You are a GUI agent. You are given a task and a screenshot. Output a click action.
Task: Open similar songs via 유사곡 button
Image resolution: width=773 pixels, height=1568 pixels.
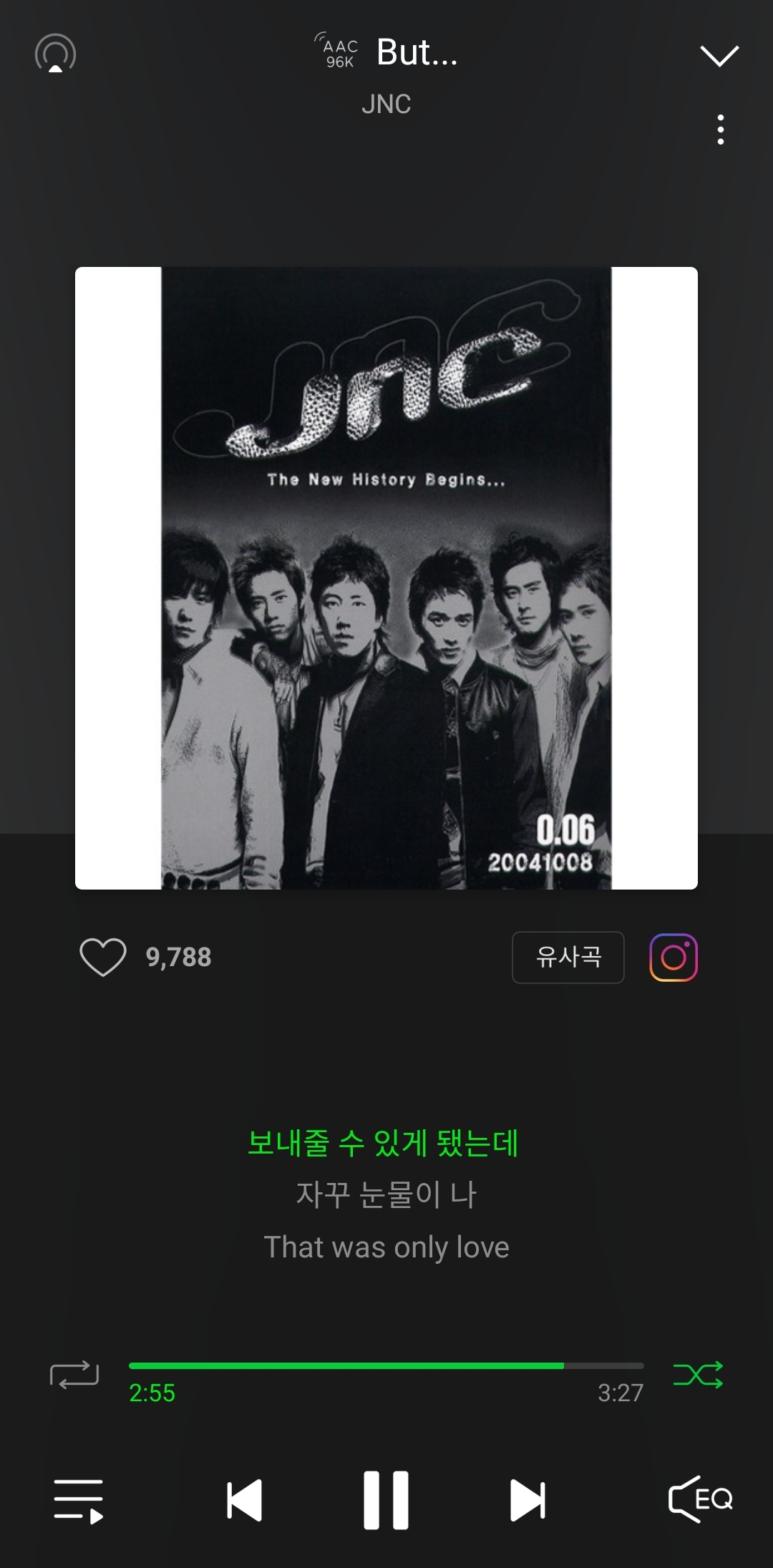coord(568,957)
